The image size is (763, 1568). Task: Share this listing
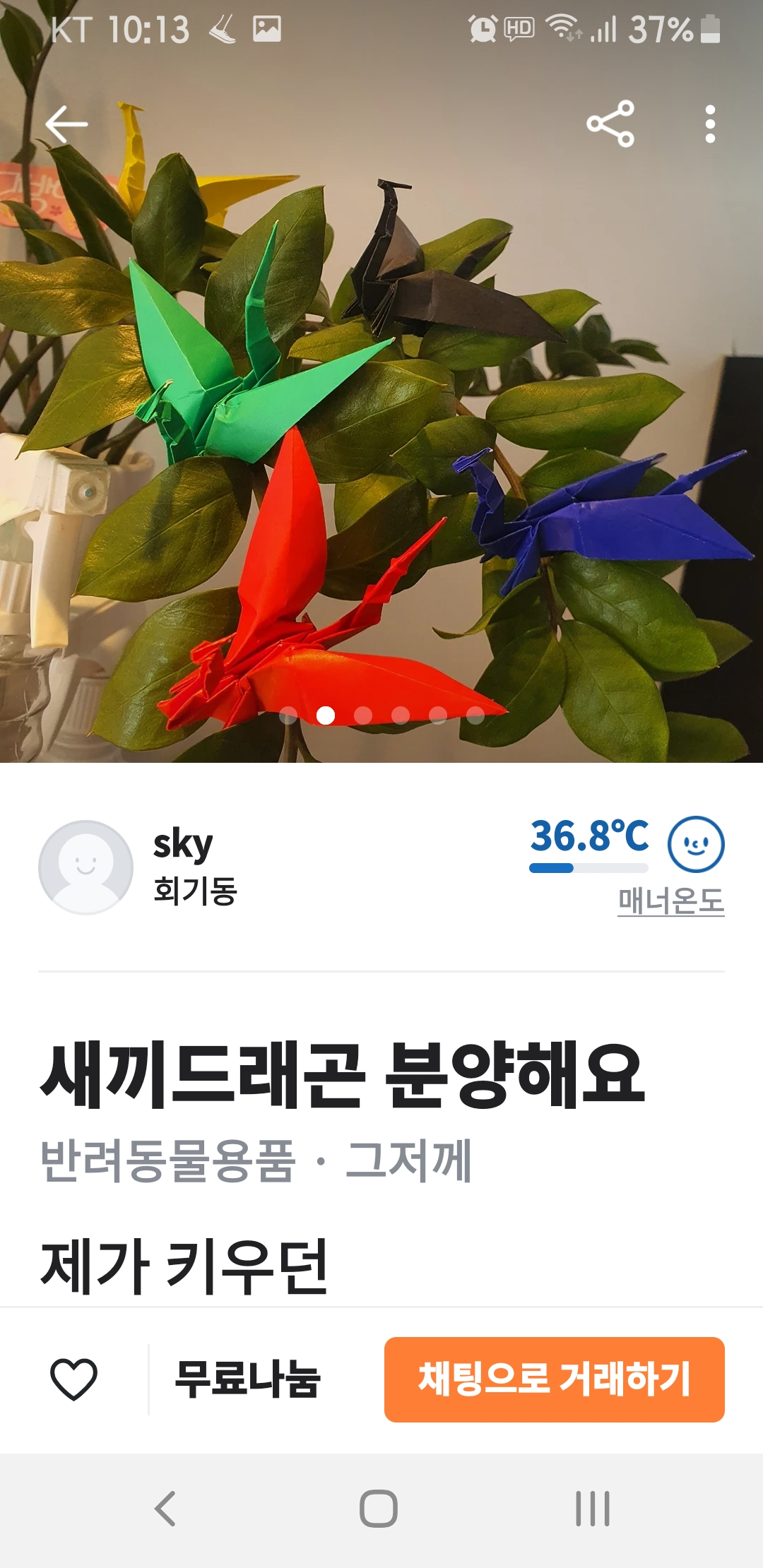[x=610, y=124]
